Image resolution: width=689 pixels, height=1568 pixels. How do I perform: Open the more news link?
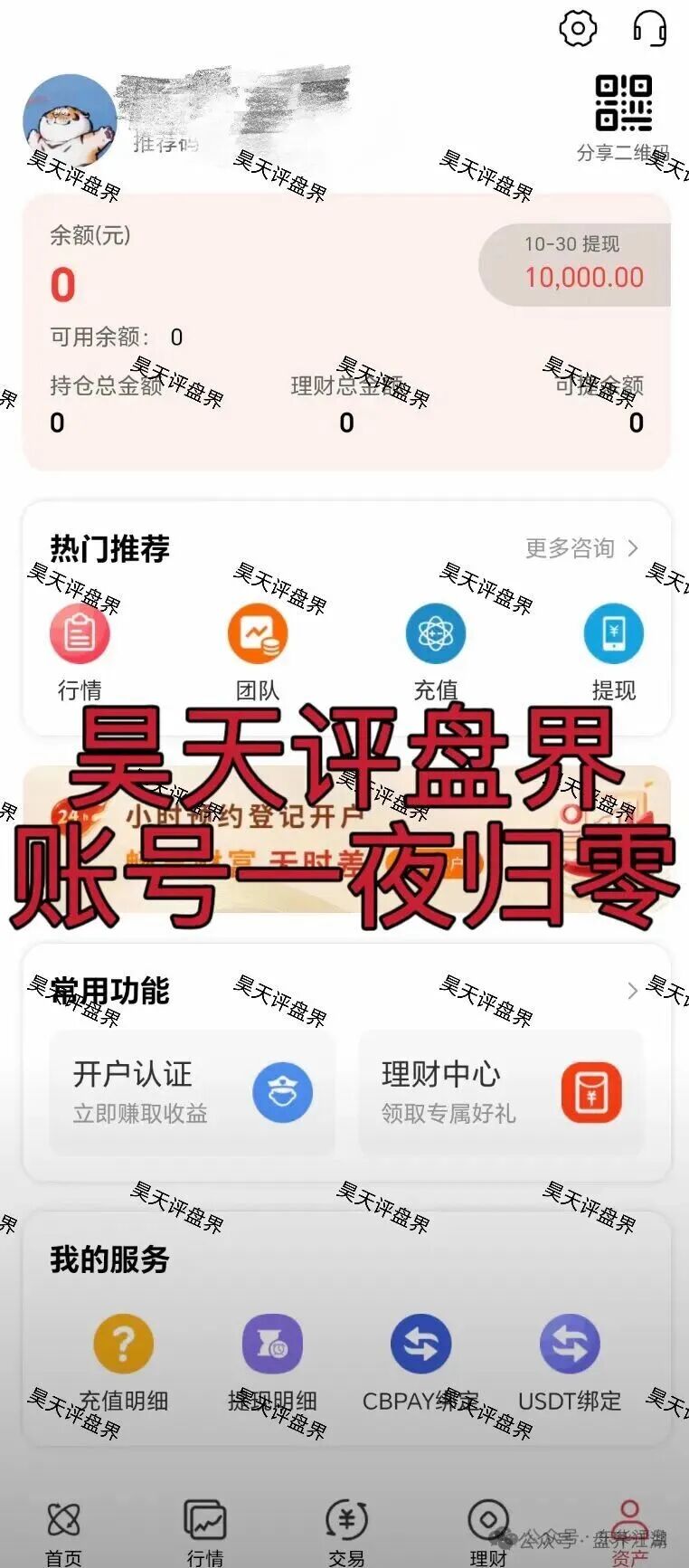pos(581,548)
